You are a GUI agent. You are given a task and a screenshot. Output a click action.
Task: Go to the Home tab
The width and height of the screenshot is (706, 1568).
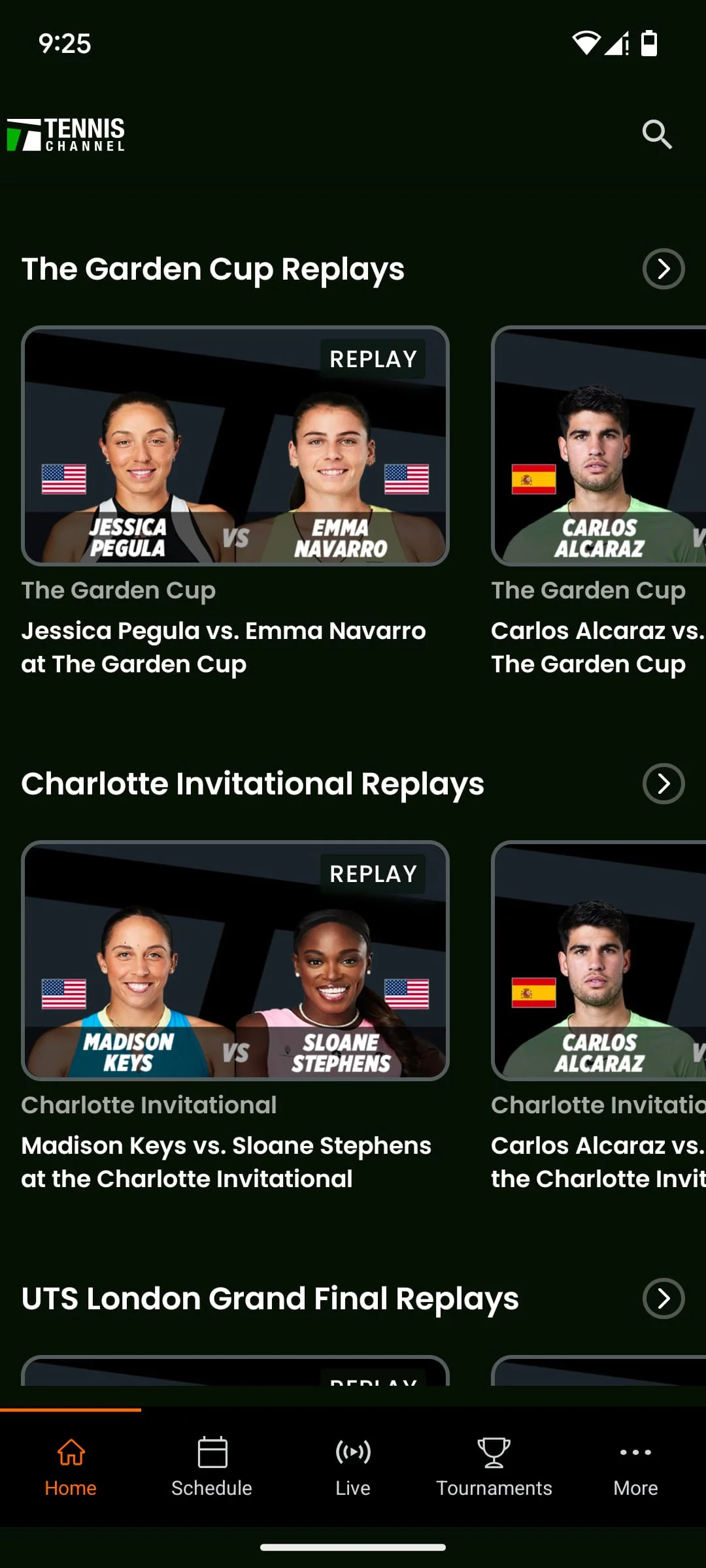click(x=71, y=1466)
